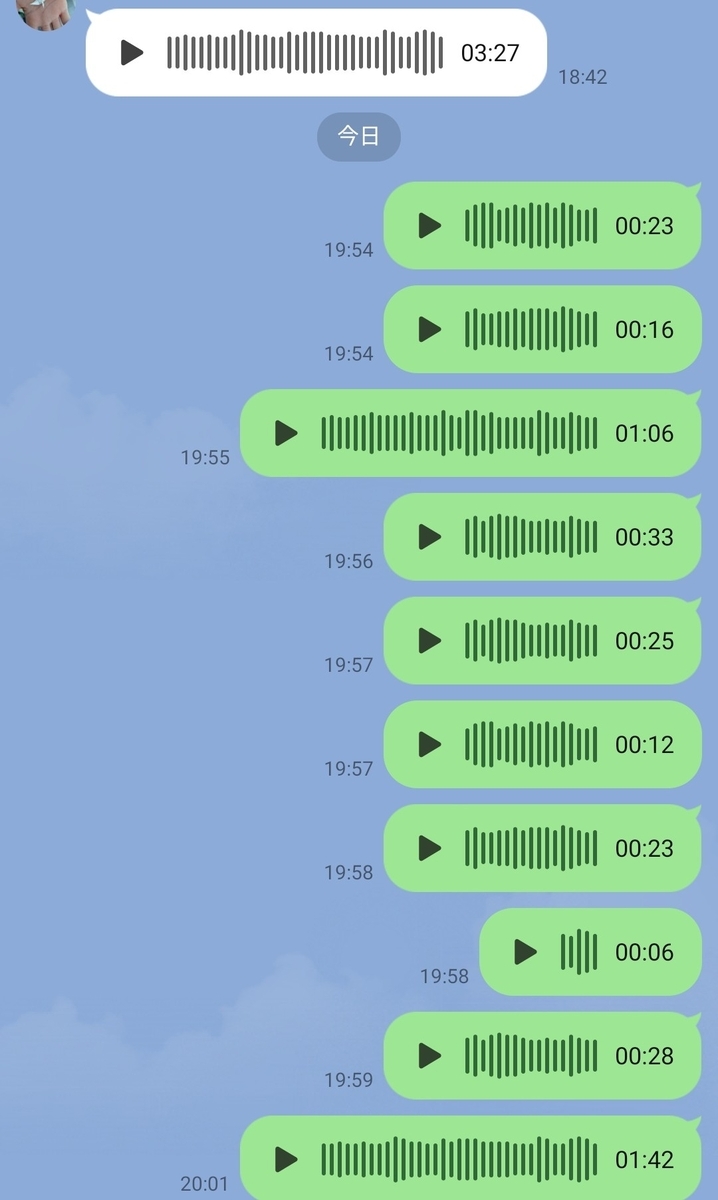Play the 00:23 voice message sent at 19:54
718x1200 pixels.
(x=430, y=226)
